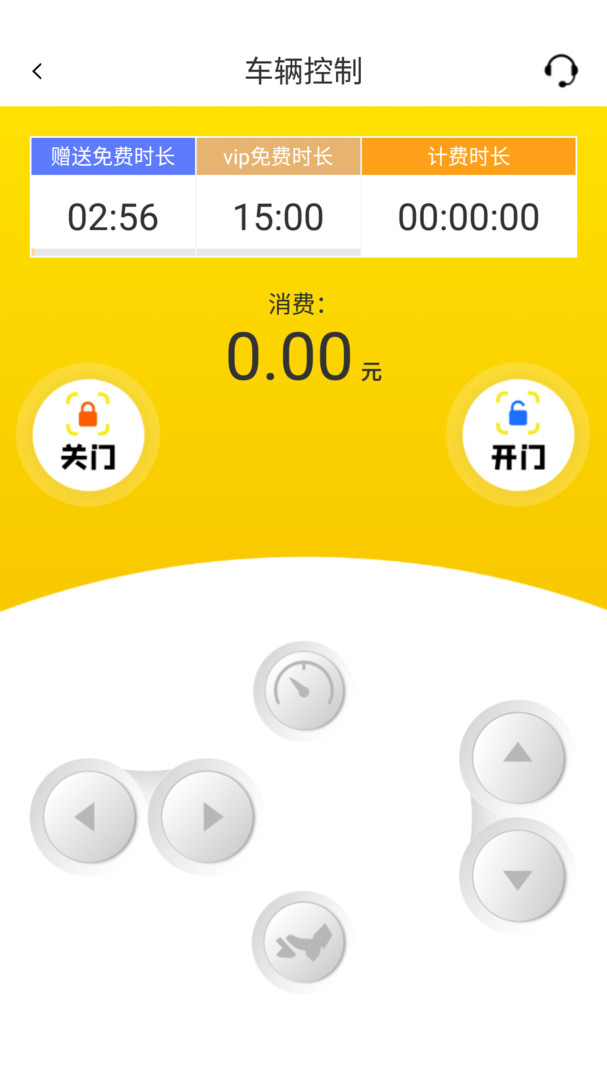This screenshot has width=607, height=1080.
Task: Tap the 关门 lock button
Action: (x=88, y=435)
